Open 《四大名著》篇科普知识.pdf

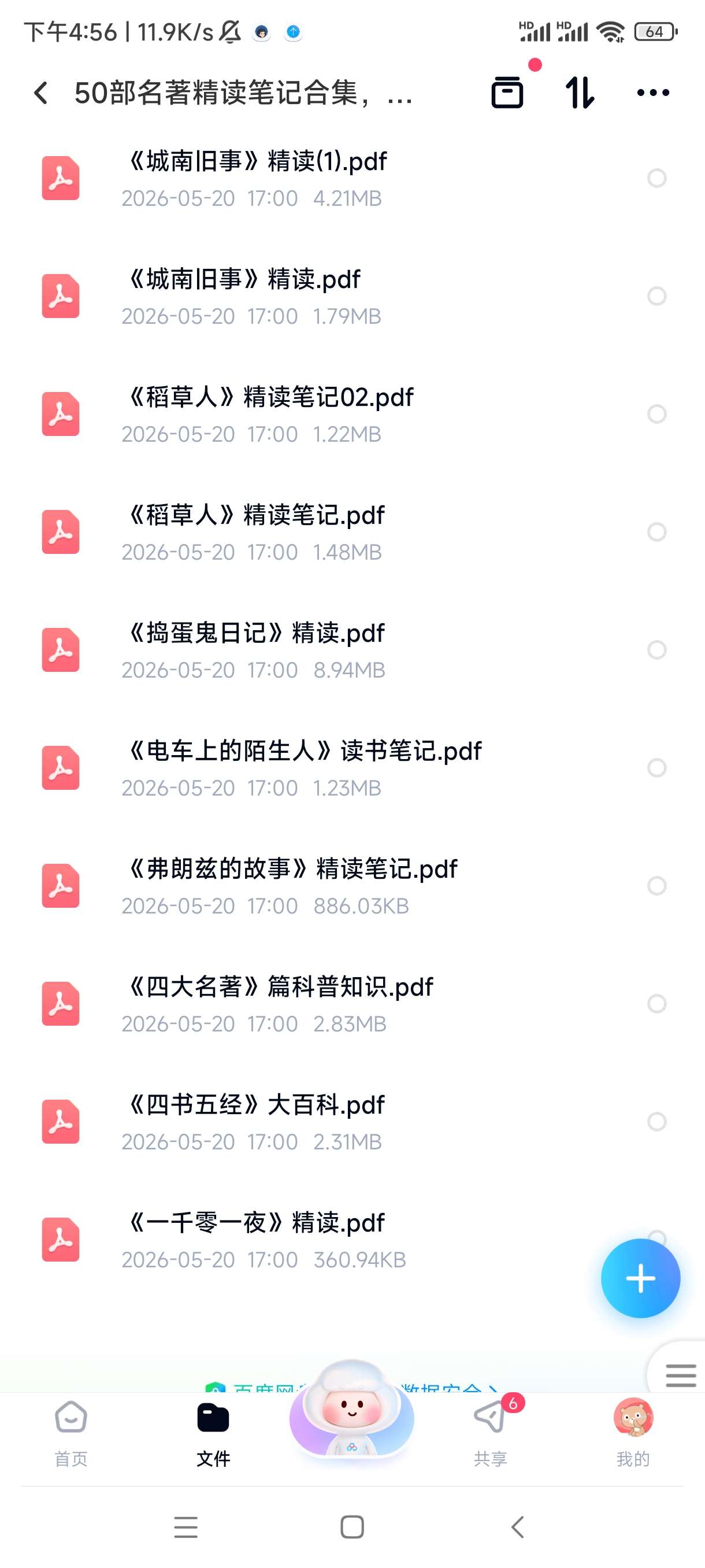click(352, 1004)
